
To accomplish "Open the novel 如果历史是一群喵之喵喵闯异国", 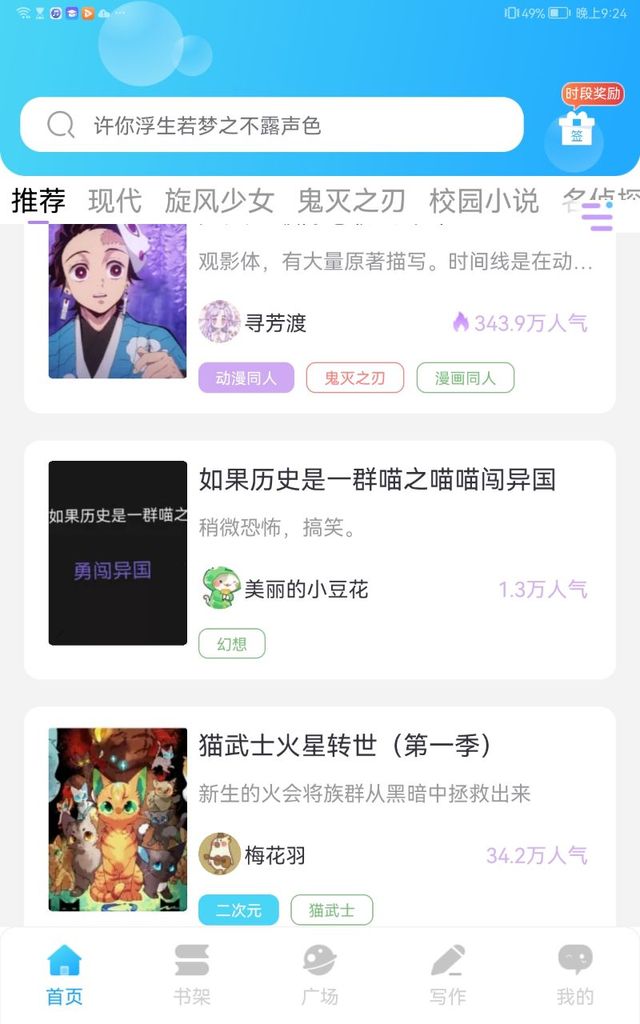I will point(377,479).
